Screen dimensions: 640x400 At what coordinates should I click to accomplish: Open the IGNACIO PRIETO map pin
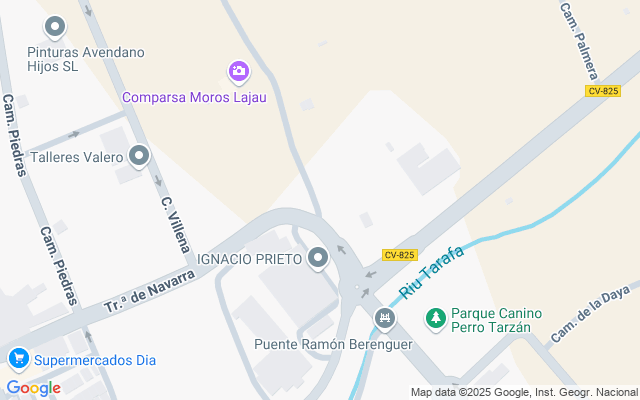pos(319,259)
